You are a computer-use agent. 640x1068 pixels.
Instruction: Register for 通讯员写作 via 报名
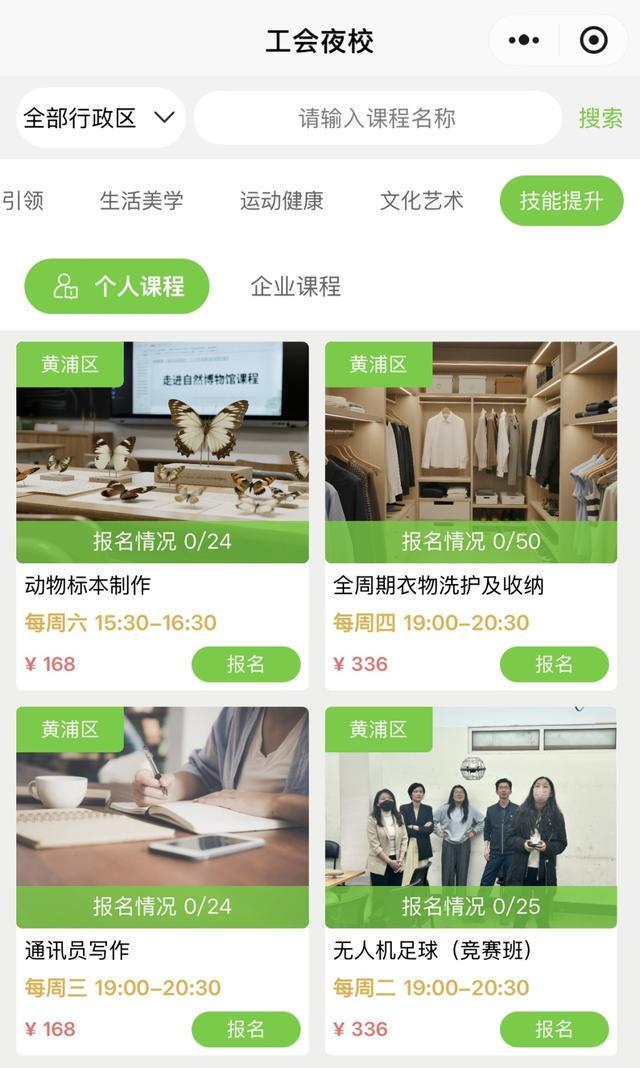[x=246, y=1029]
